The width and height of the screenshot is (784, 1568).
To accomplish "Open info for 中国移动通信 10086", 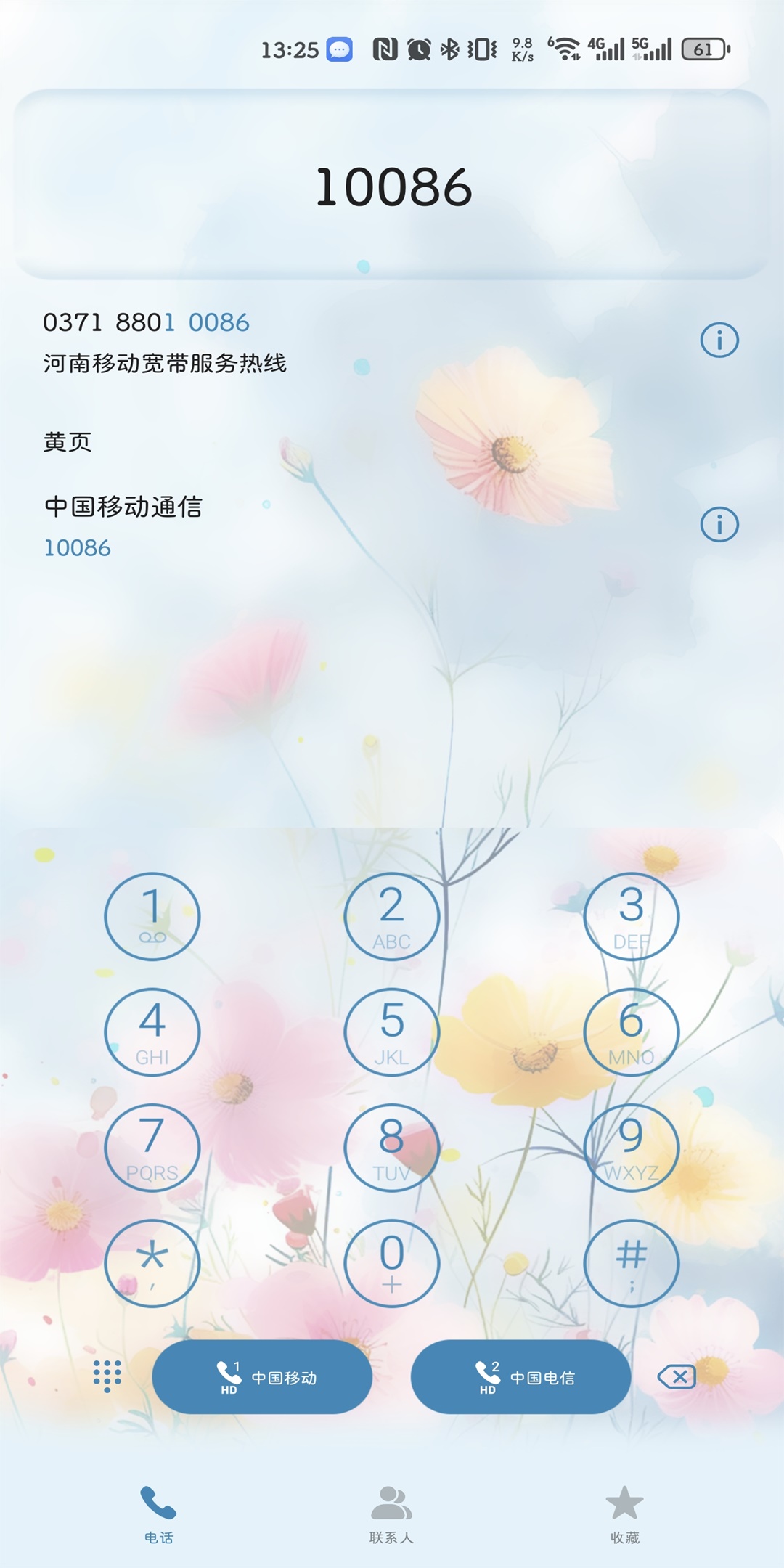I will click(x=719, y=524).
